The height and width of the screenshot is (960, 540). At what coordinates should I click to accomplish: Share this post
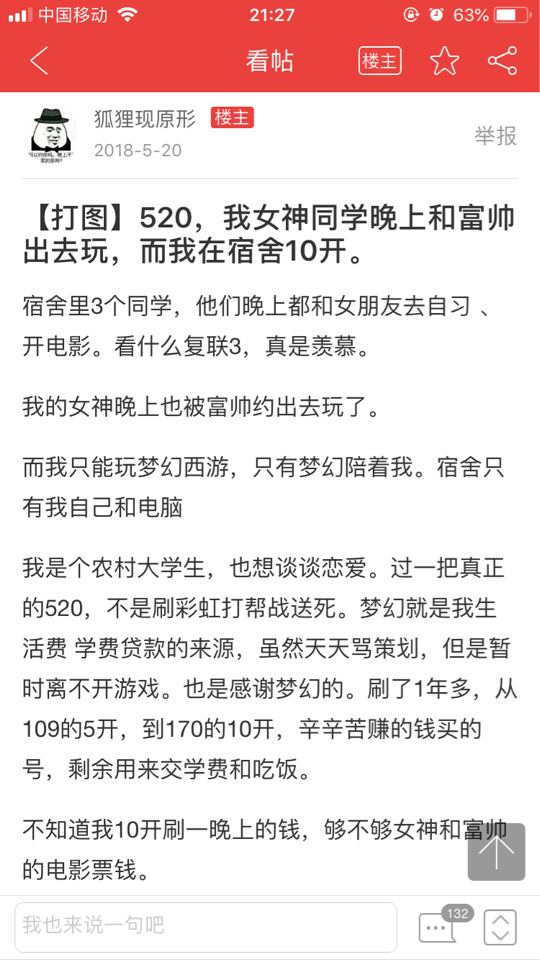[503, 61]
